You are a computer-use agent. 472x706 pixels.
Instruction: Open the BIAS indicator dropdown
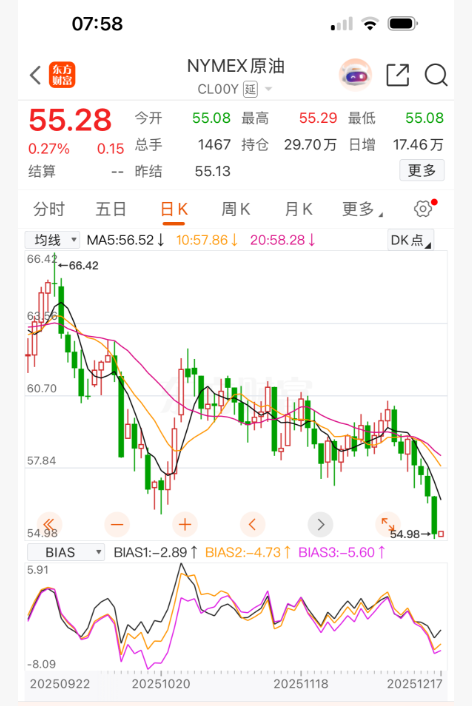66,552
